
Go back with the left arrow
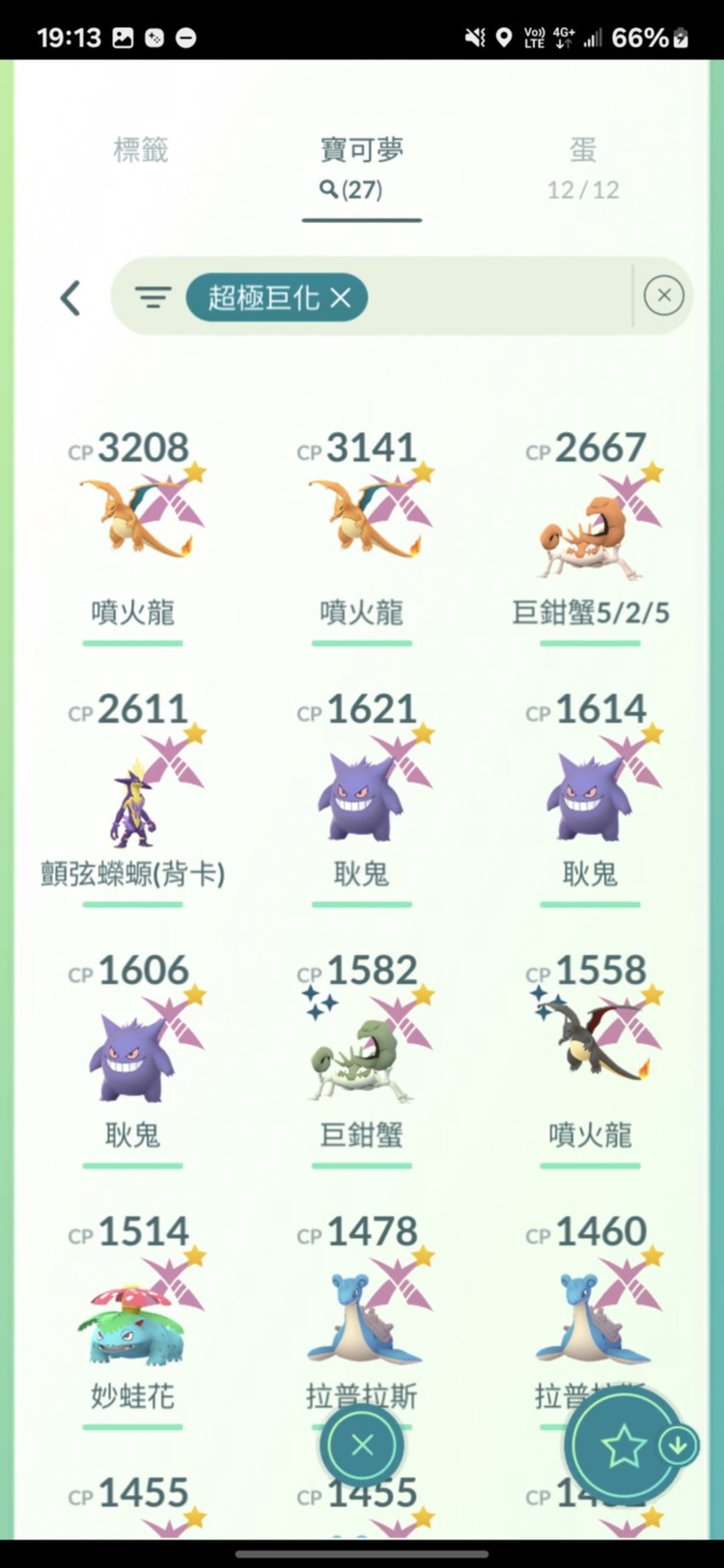70,297
